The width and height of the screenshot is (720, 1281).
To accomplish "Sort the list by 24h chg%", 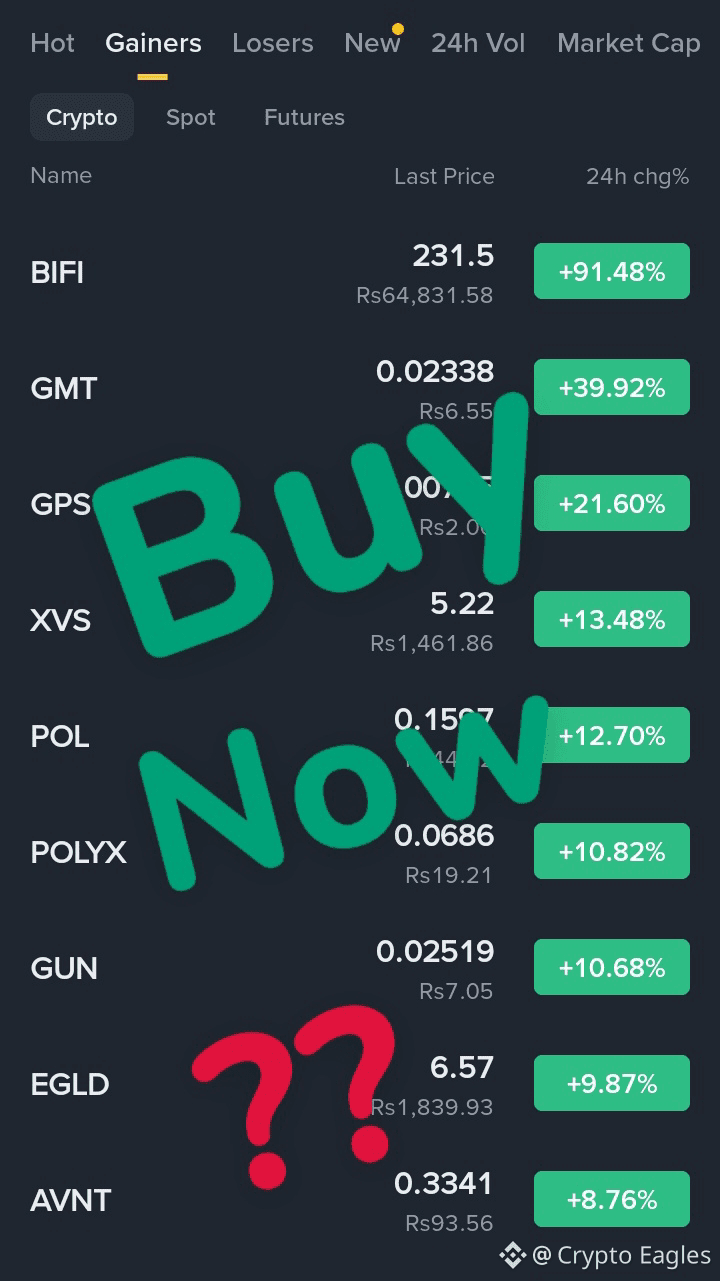I will coord(638,176).
